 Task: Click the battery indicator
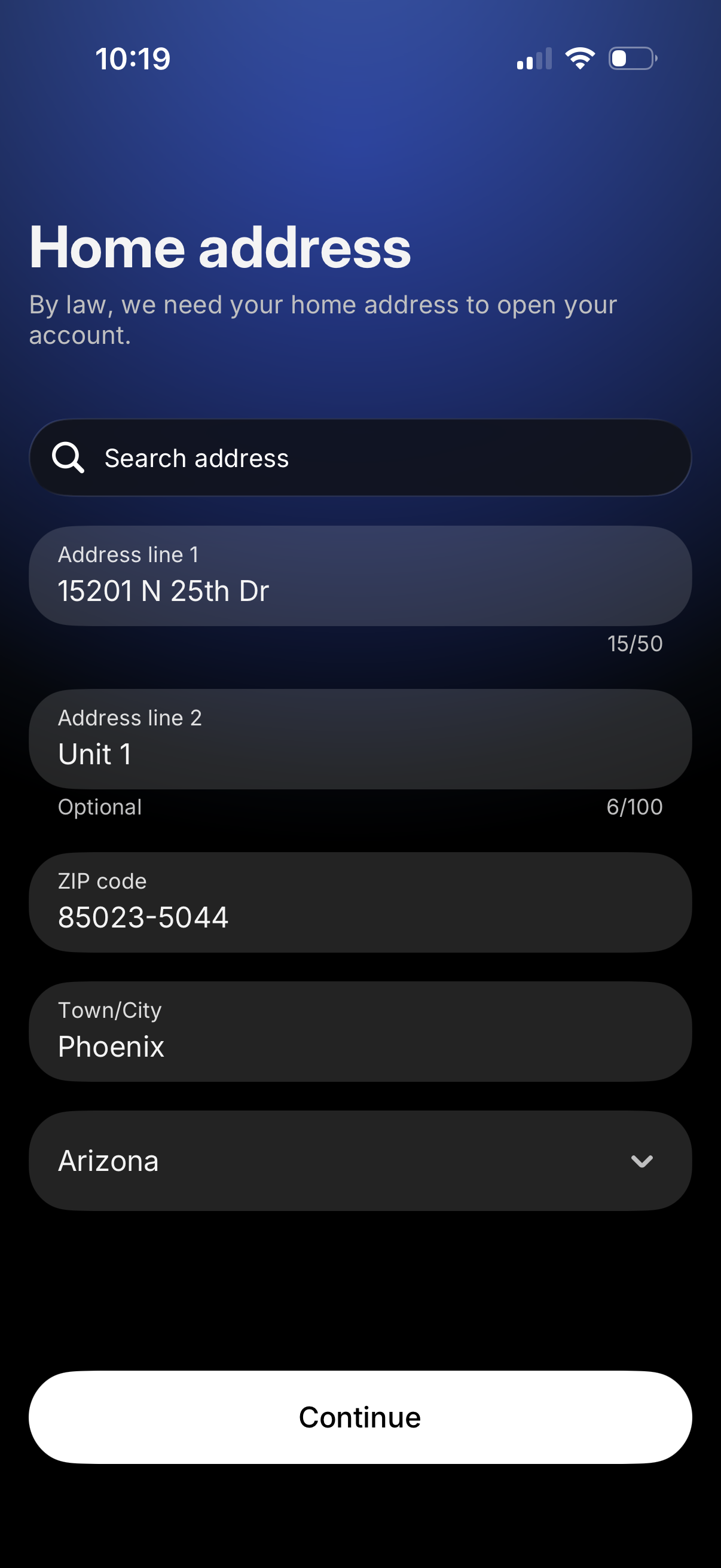tap(631, 59)
